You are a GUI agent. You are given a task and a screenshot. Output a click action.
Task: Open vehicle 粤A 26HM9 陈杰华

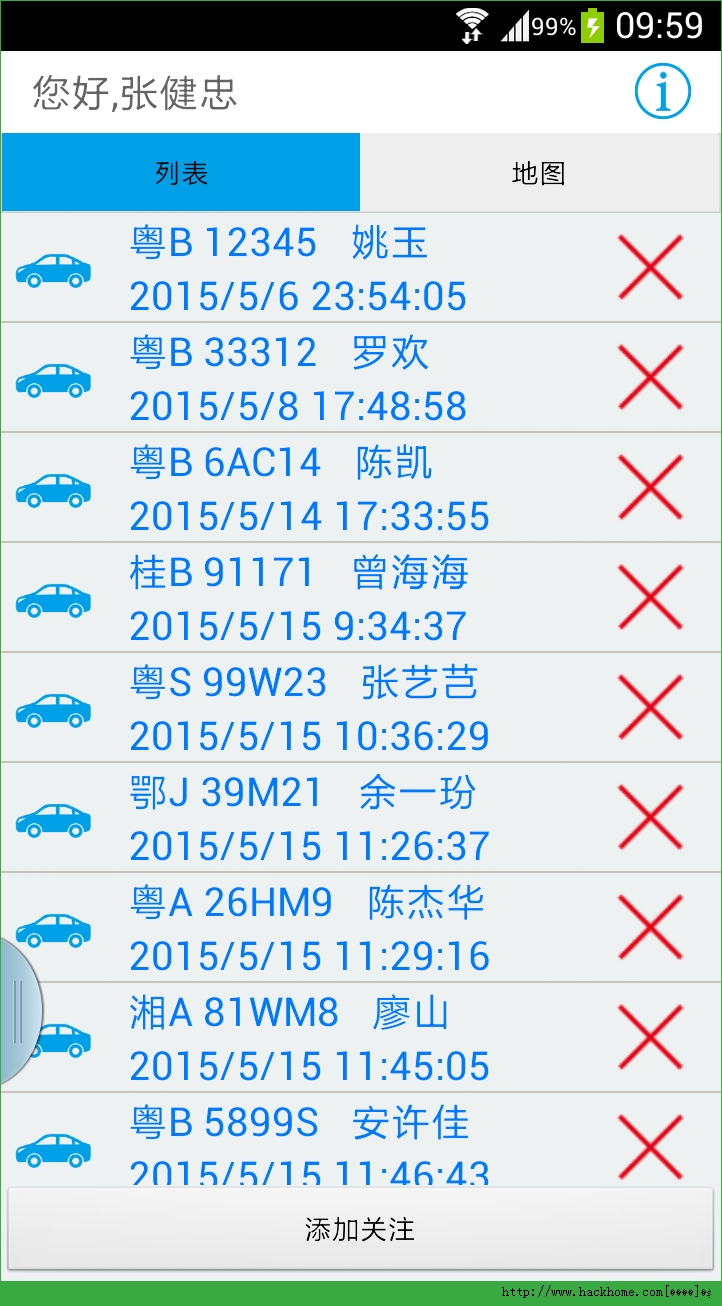[300, 928]
